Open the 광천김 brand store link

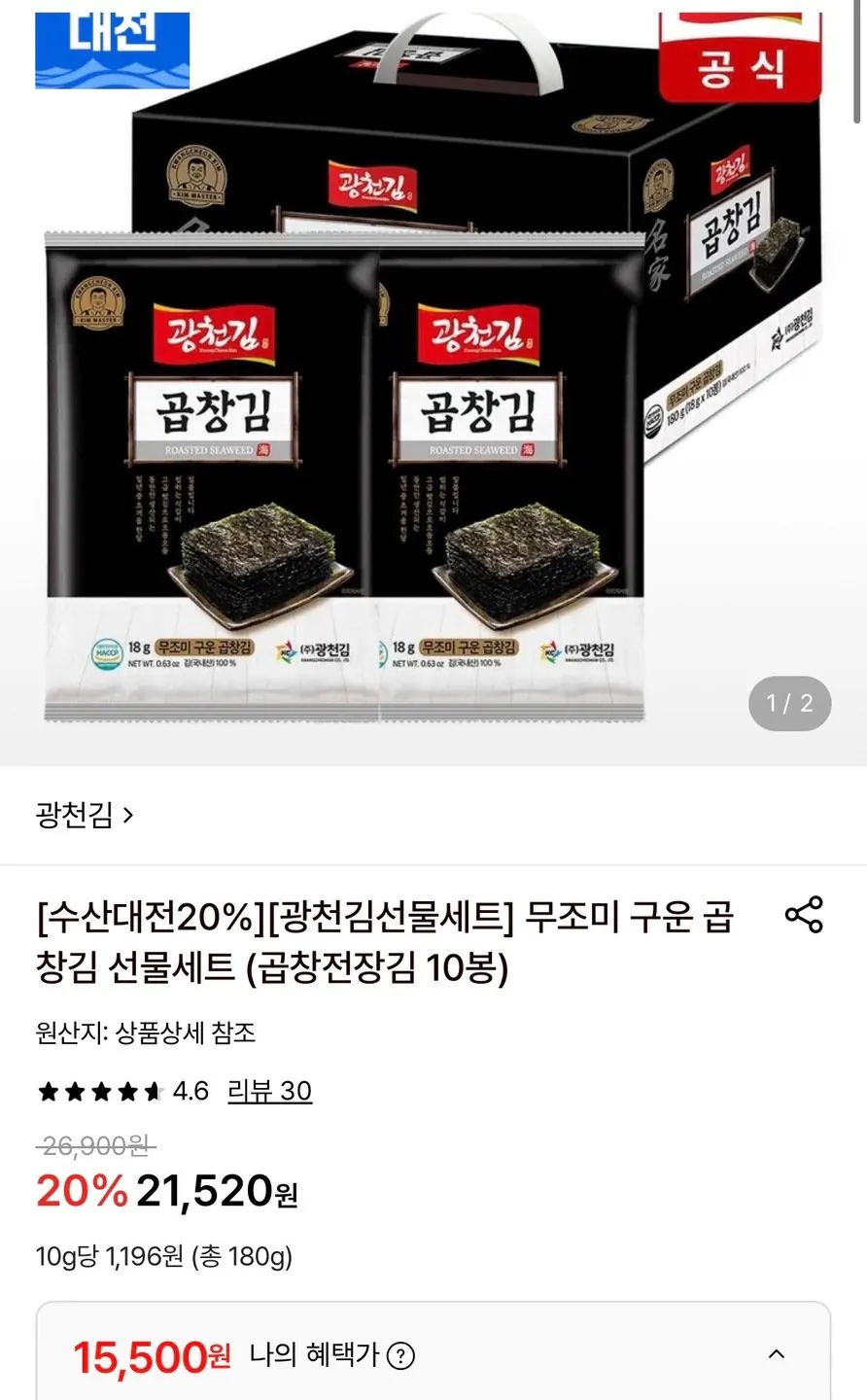tap(85, 815)
